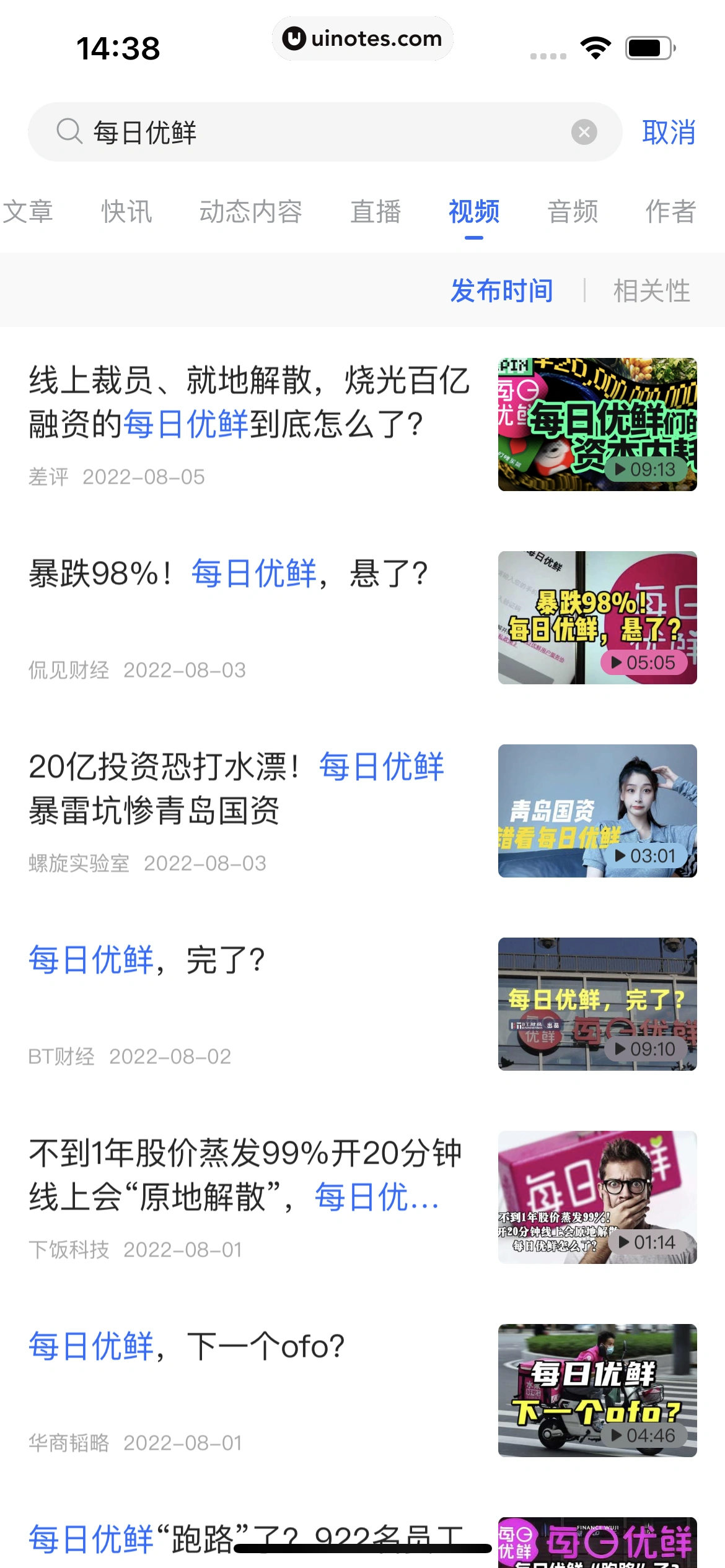Switch to the 音频 tab
Screen dimensions: 725x1568
tap(573, 212)
